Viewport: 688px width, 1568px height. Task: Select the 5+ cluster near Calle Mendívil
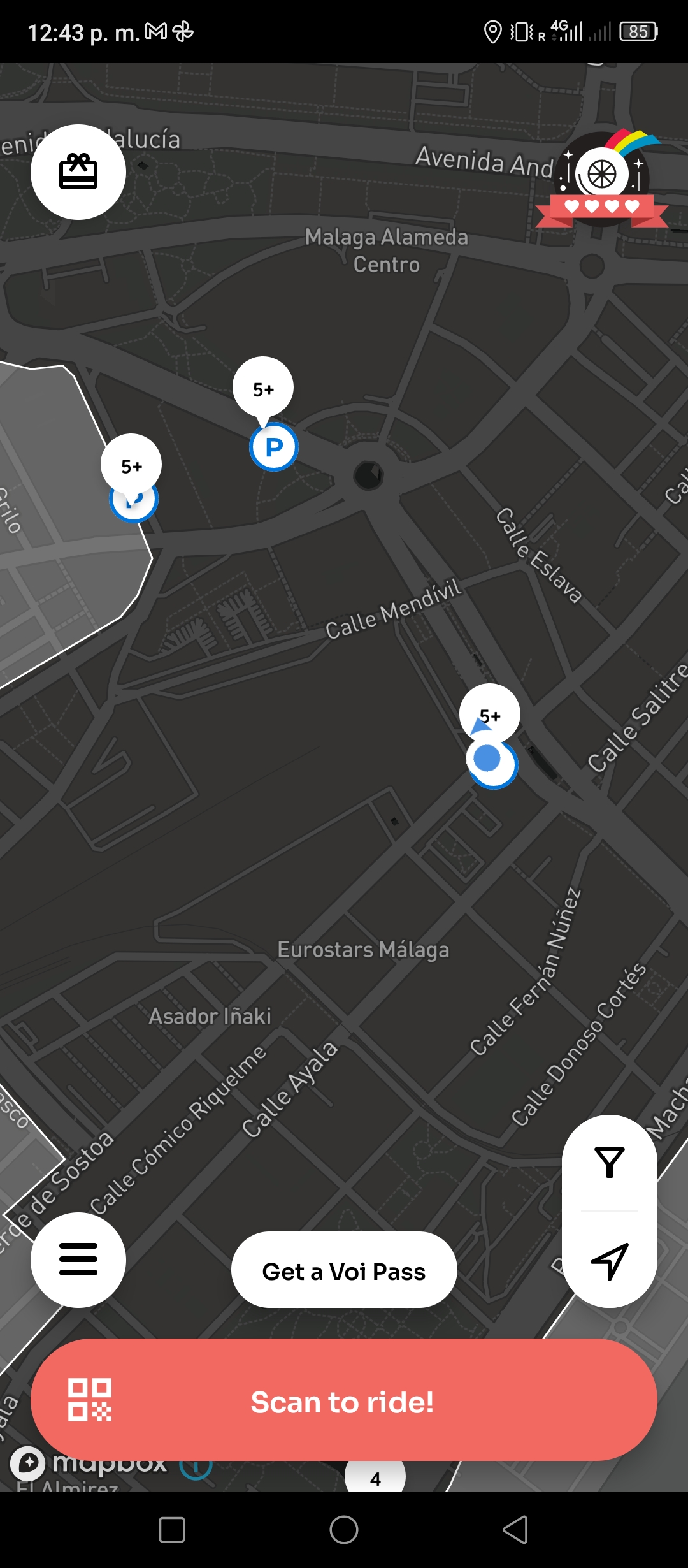[x=490, y=715]
